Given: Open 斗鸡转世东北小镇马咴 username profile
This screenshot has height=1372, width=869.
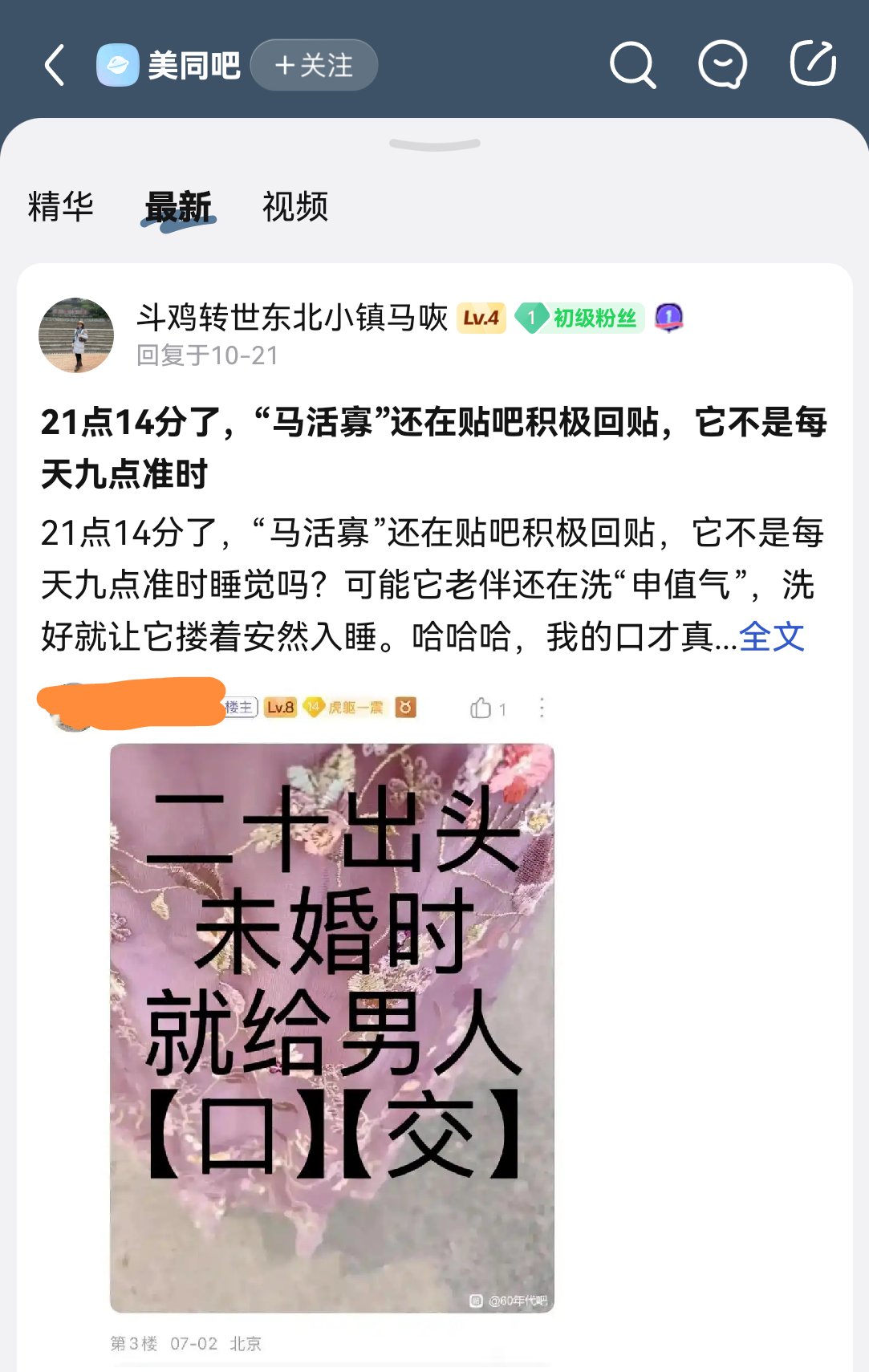Looking at the screenshot, I should click(x=292, y=318).
